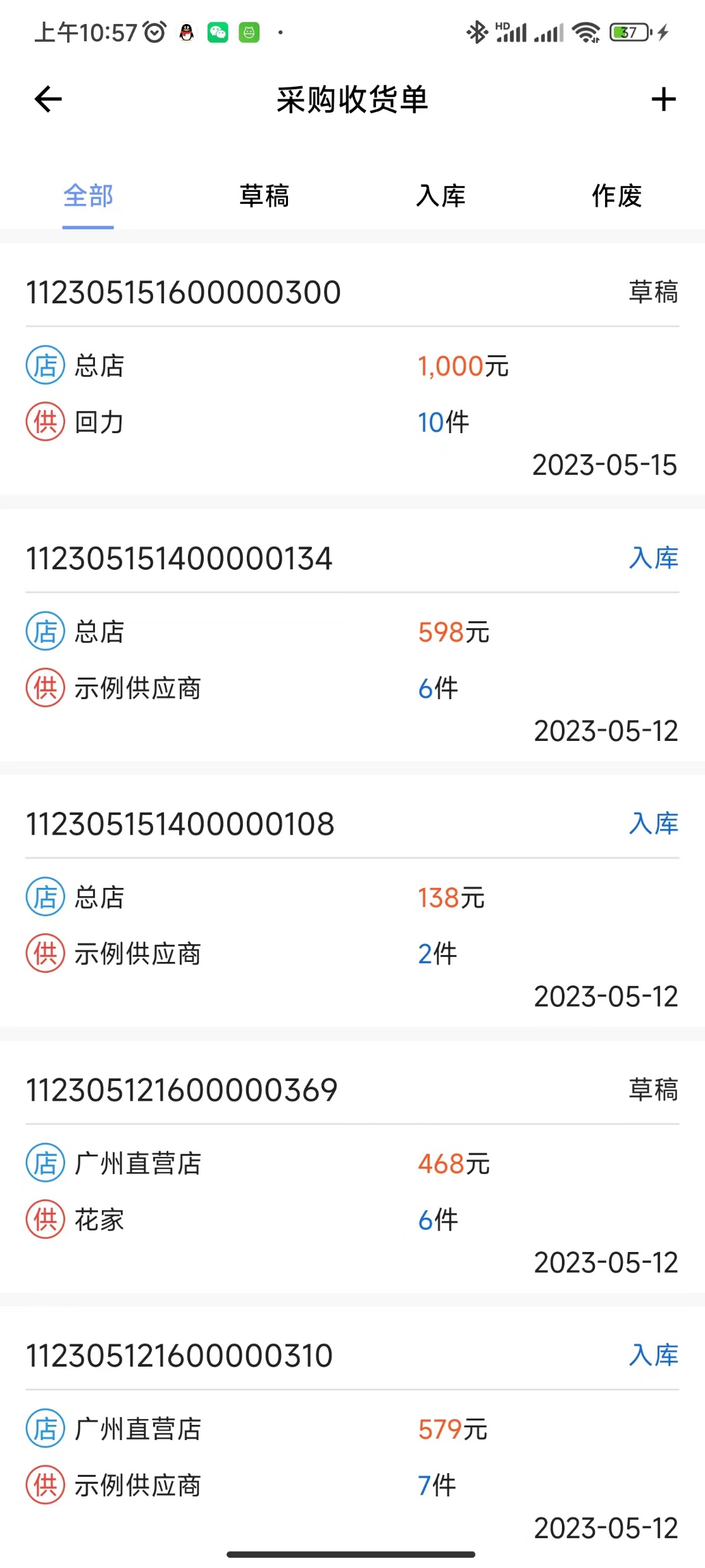Tap the WeChat icon in the status bar

[217, 32]
